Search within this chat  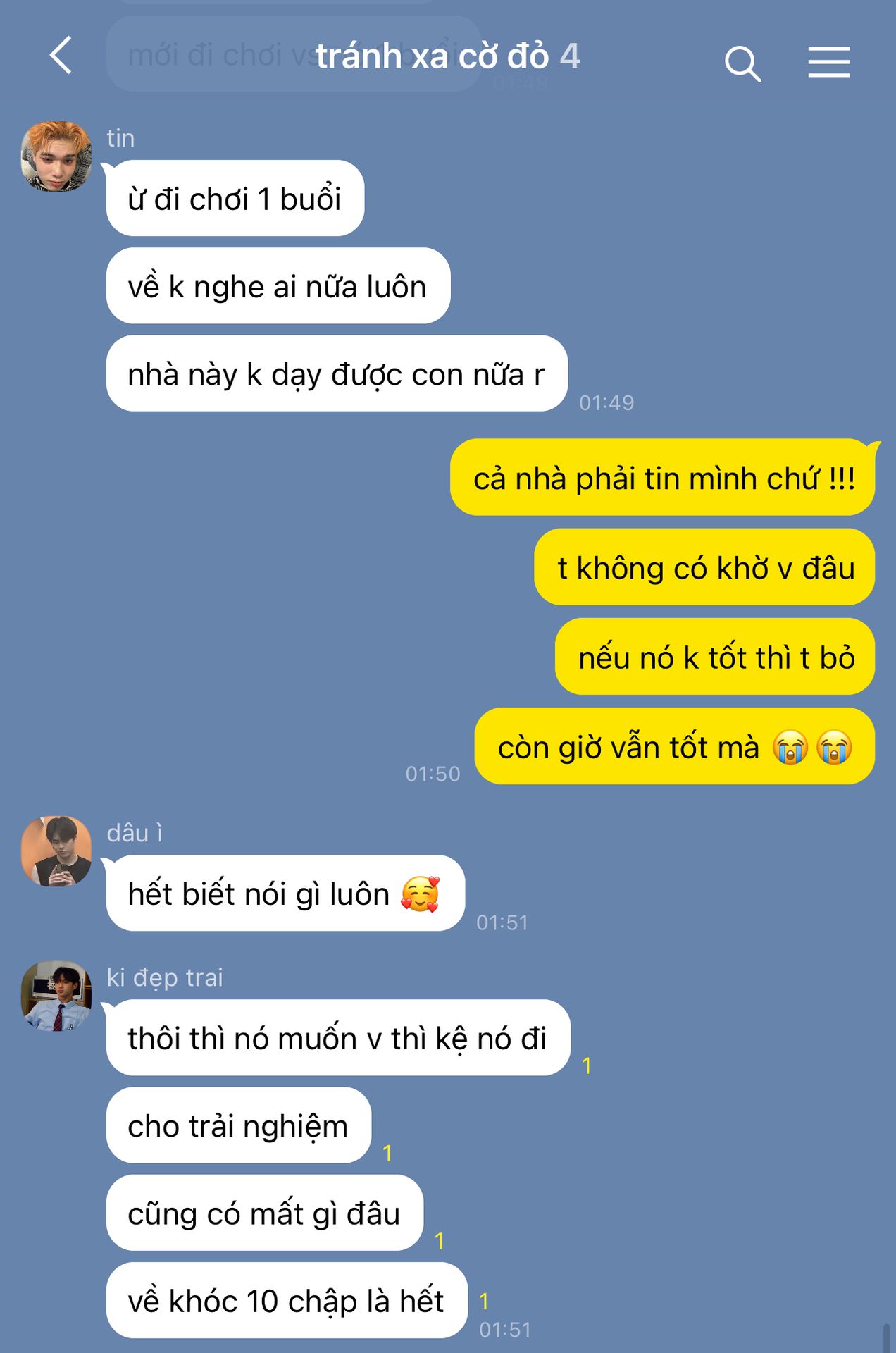pyautogui.click(x=742, y=64)
